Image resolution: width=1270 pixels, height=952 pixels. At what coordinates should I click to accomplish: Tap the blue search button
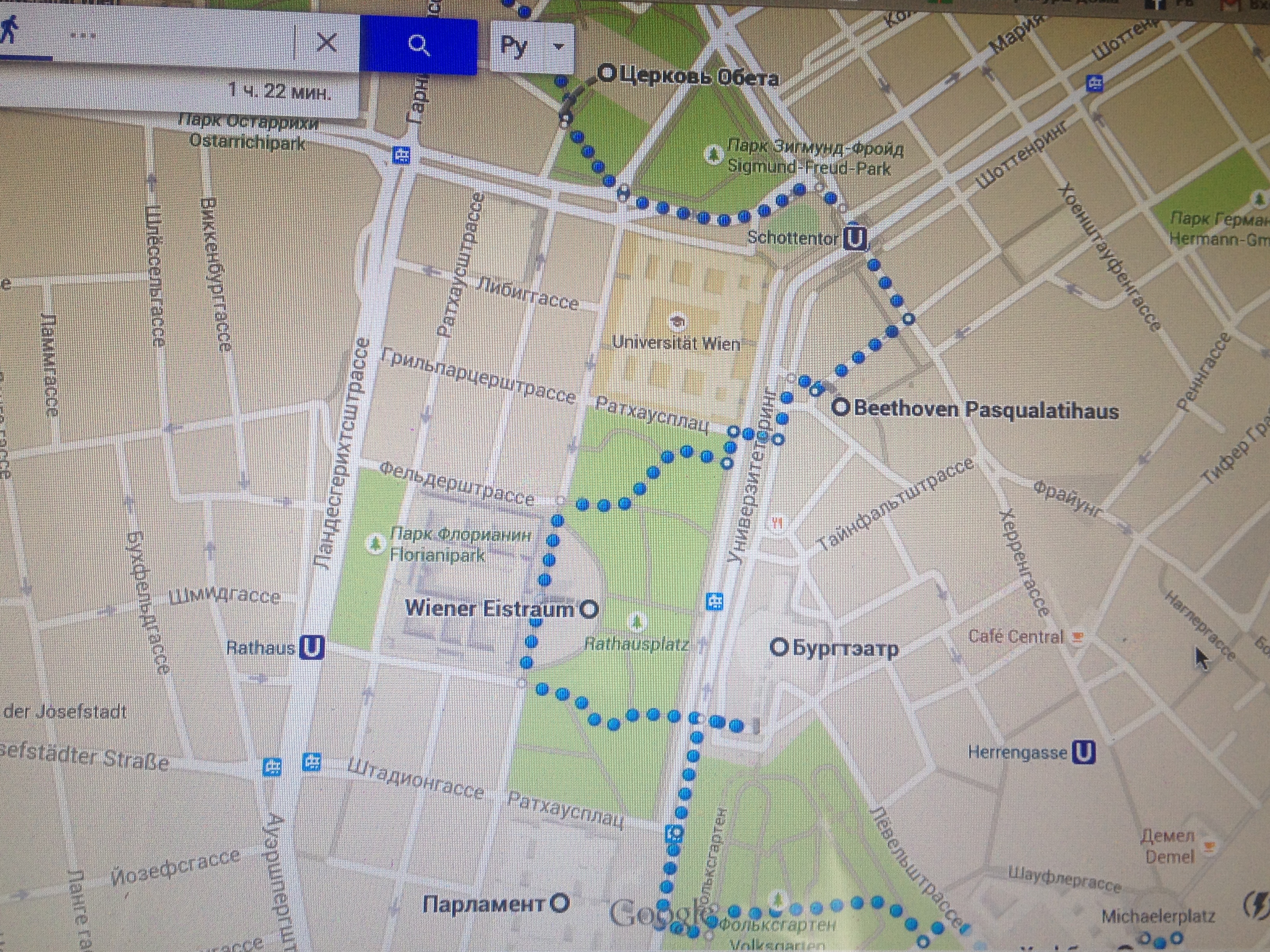click(419, 45)
